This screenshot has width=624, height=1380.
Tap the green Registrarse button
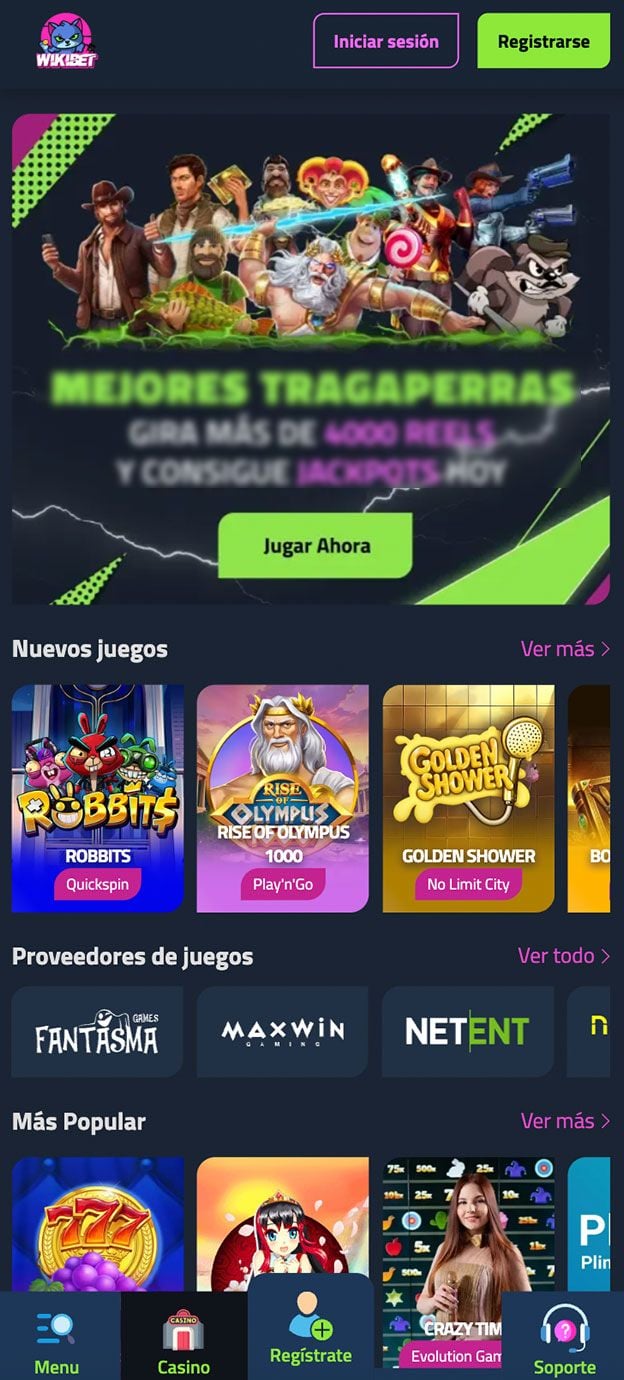pos(543,41)
